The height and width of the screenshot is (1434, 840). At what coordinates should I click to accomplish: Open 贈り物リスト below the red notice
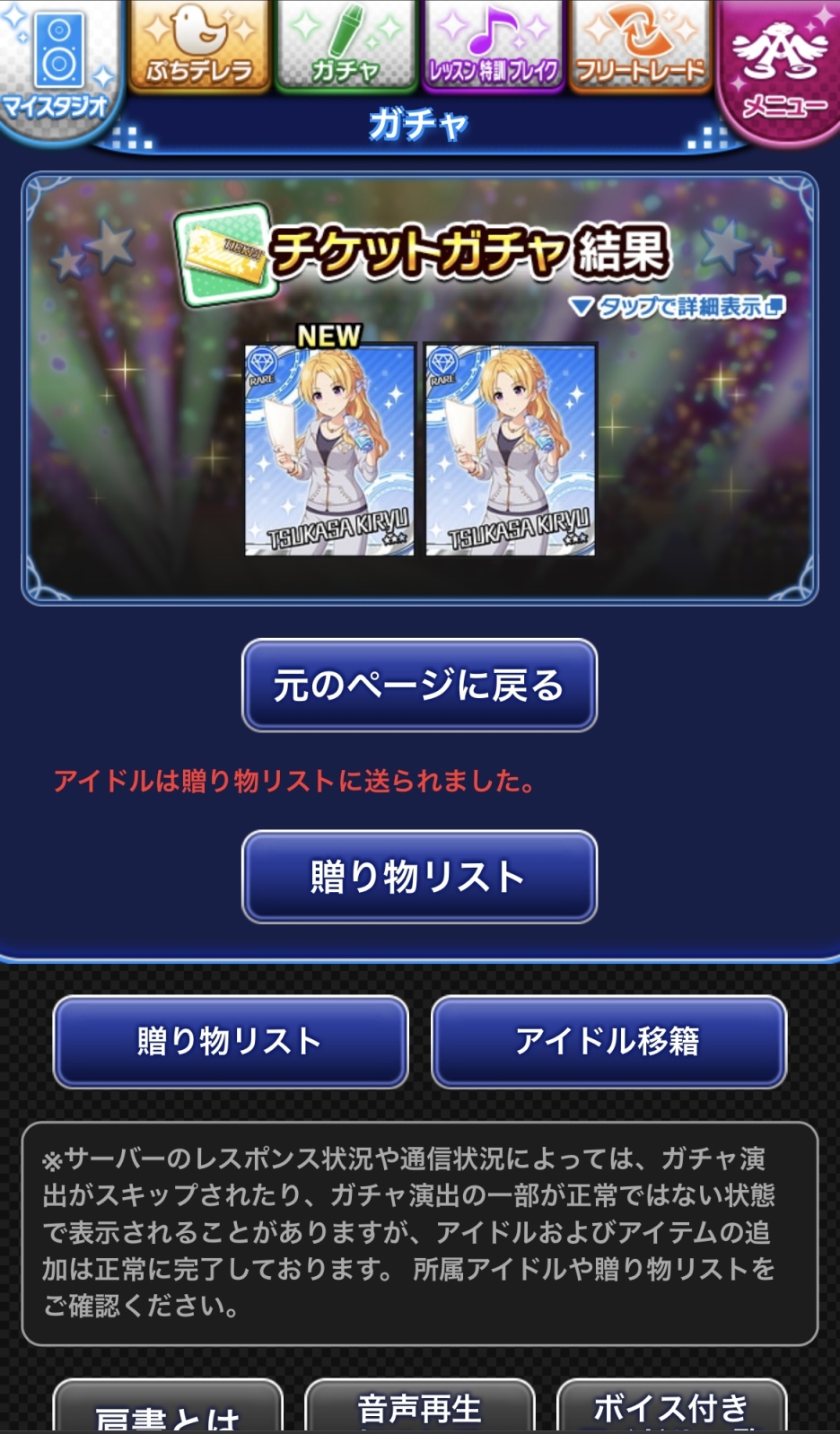(x=419, y=877)
